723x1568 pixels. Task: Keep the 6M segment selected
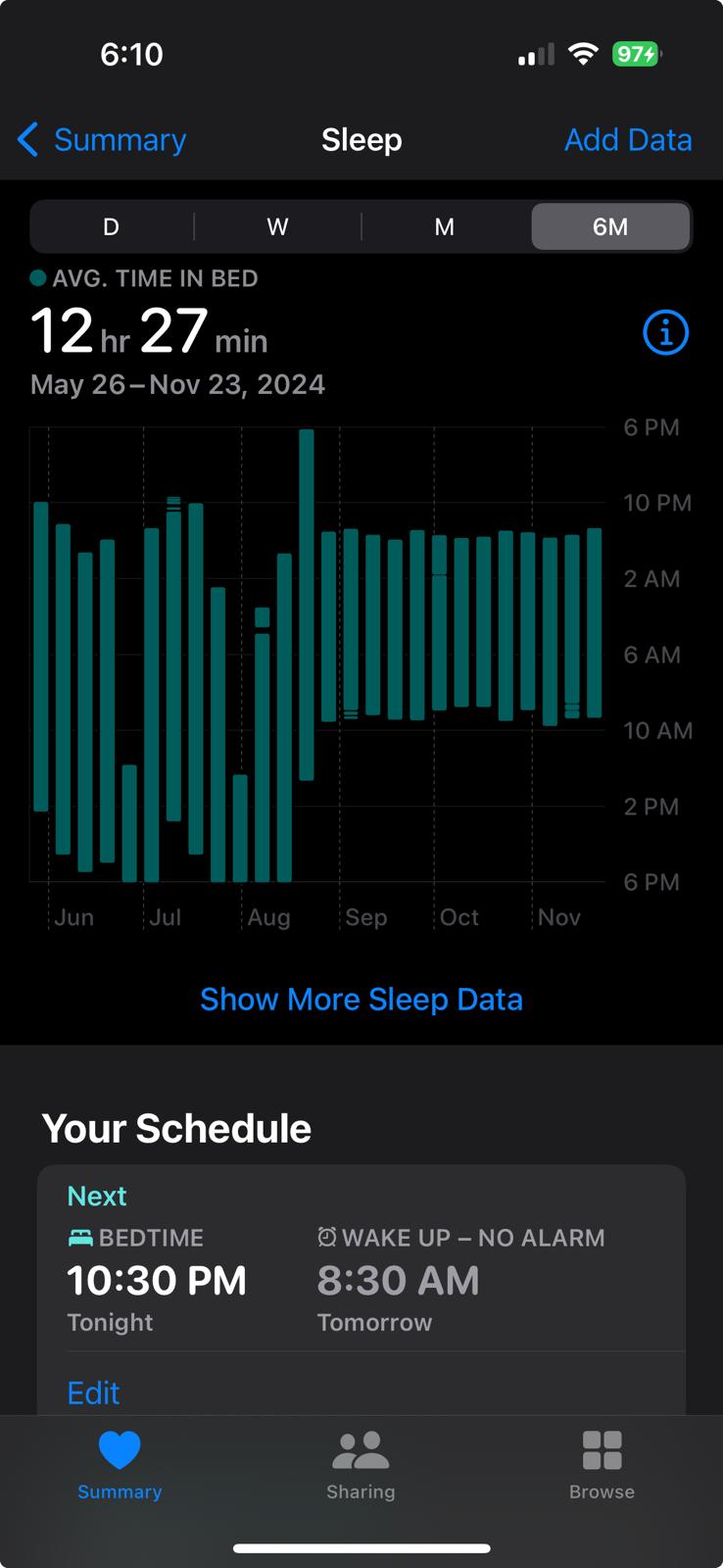[x=610, y=226]
